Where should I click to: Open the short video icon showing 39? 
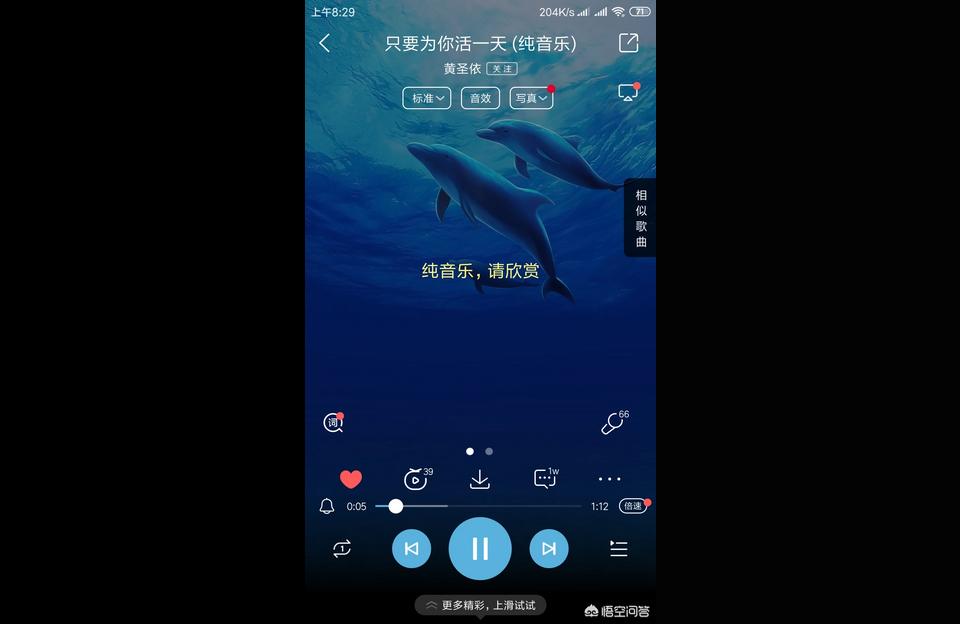point(416,479)
